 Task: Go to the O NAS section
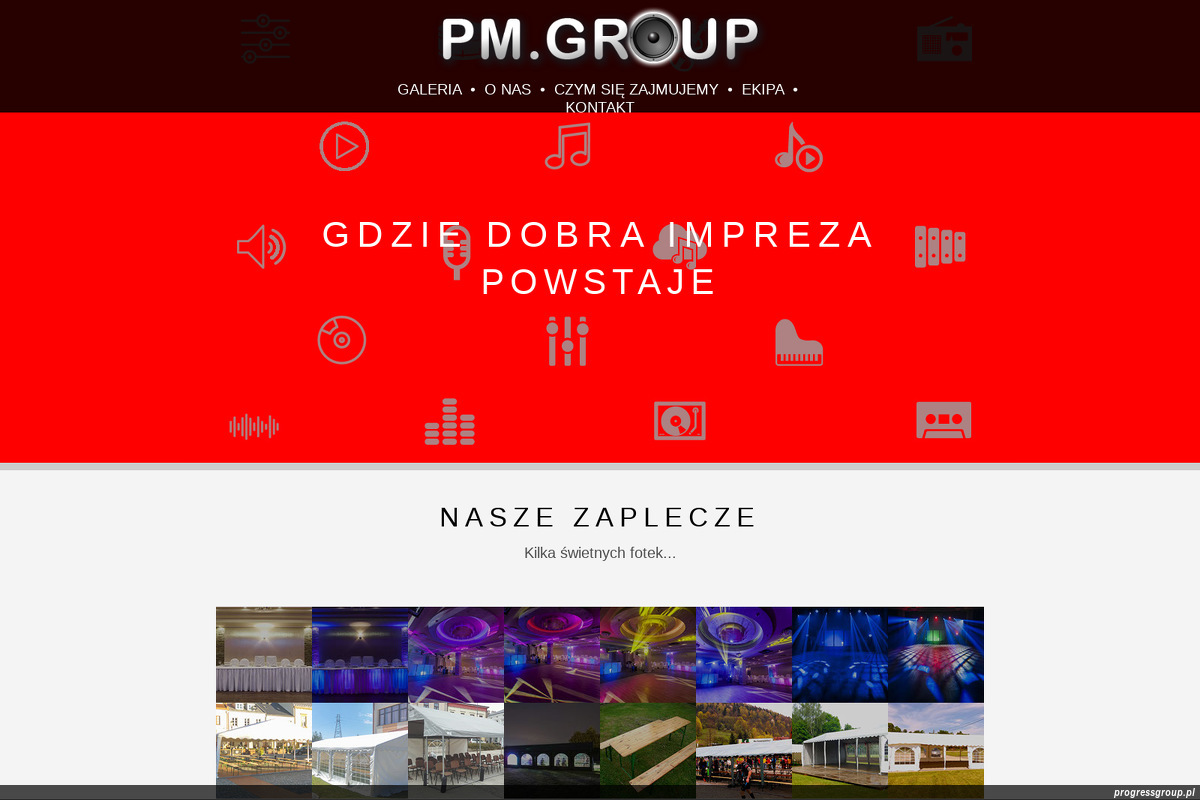pyautogui.click(x=507, y=89)
